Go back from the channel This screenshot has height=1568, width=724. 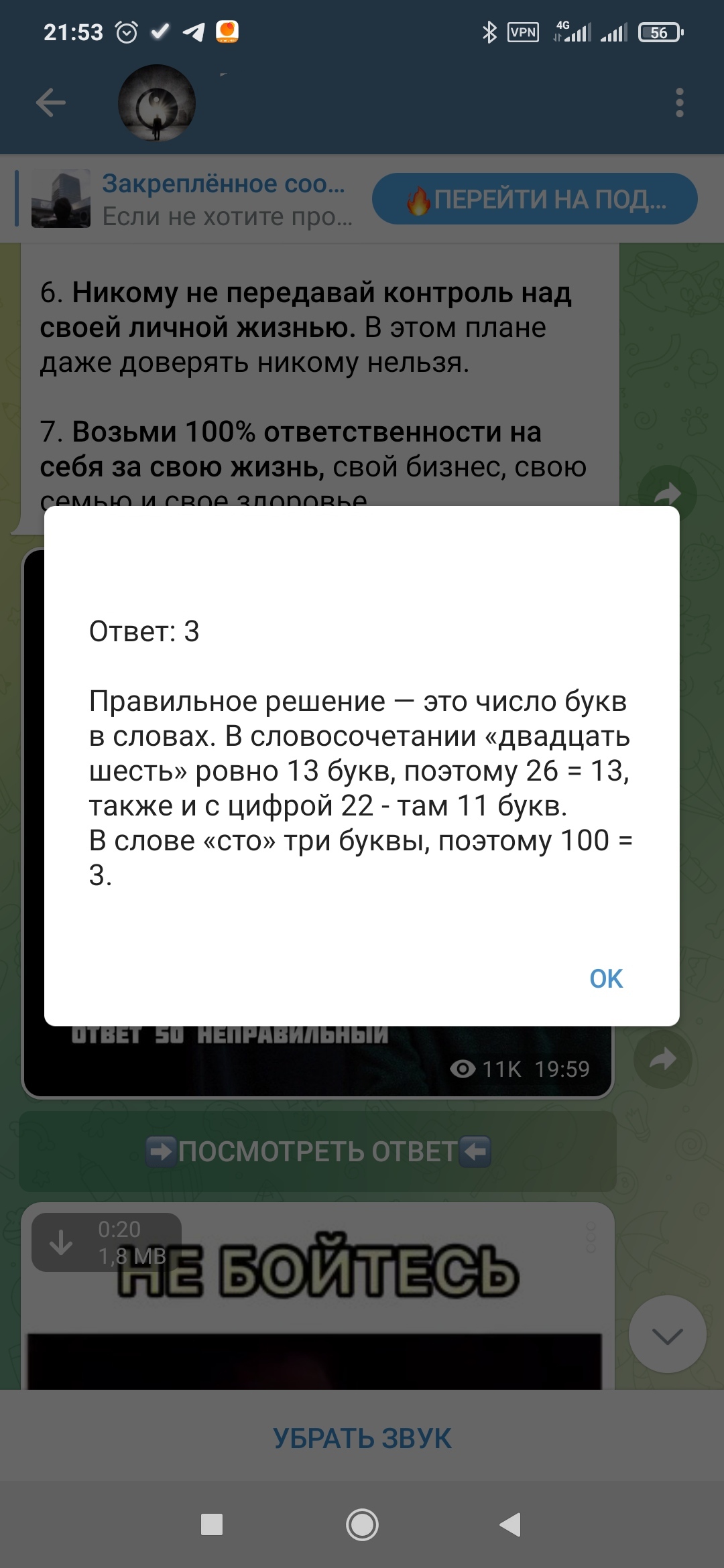tap(51, 103)
